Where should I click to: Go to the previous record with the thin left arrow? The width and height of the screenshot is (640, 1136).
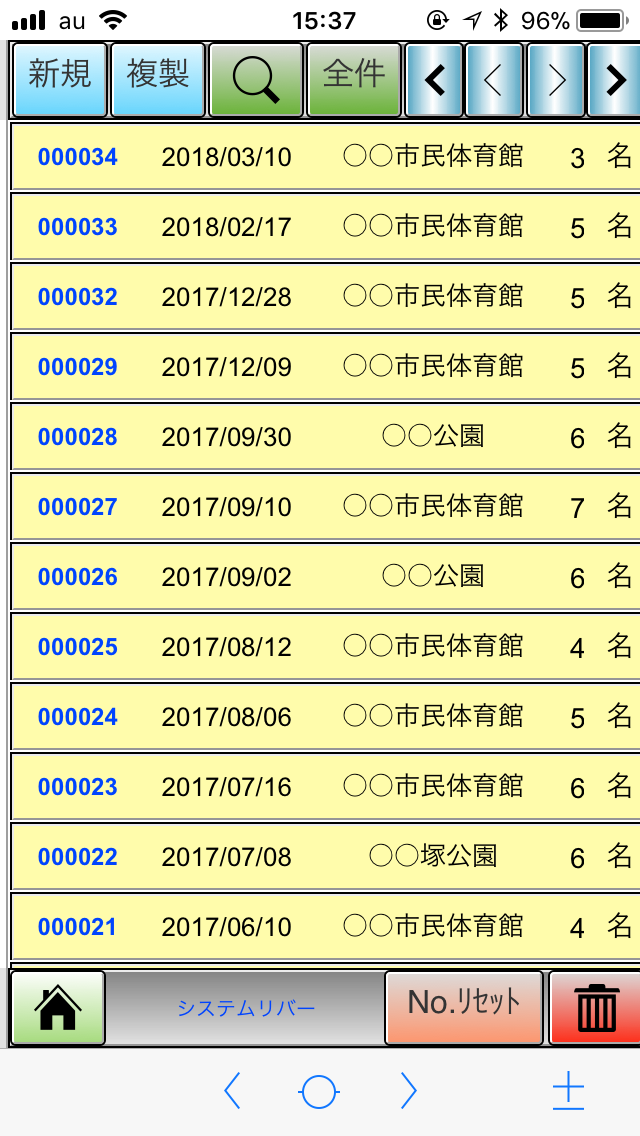point(494,80)
